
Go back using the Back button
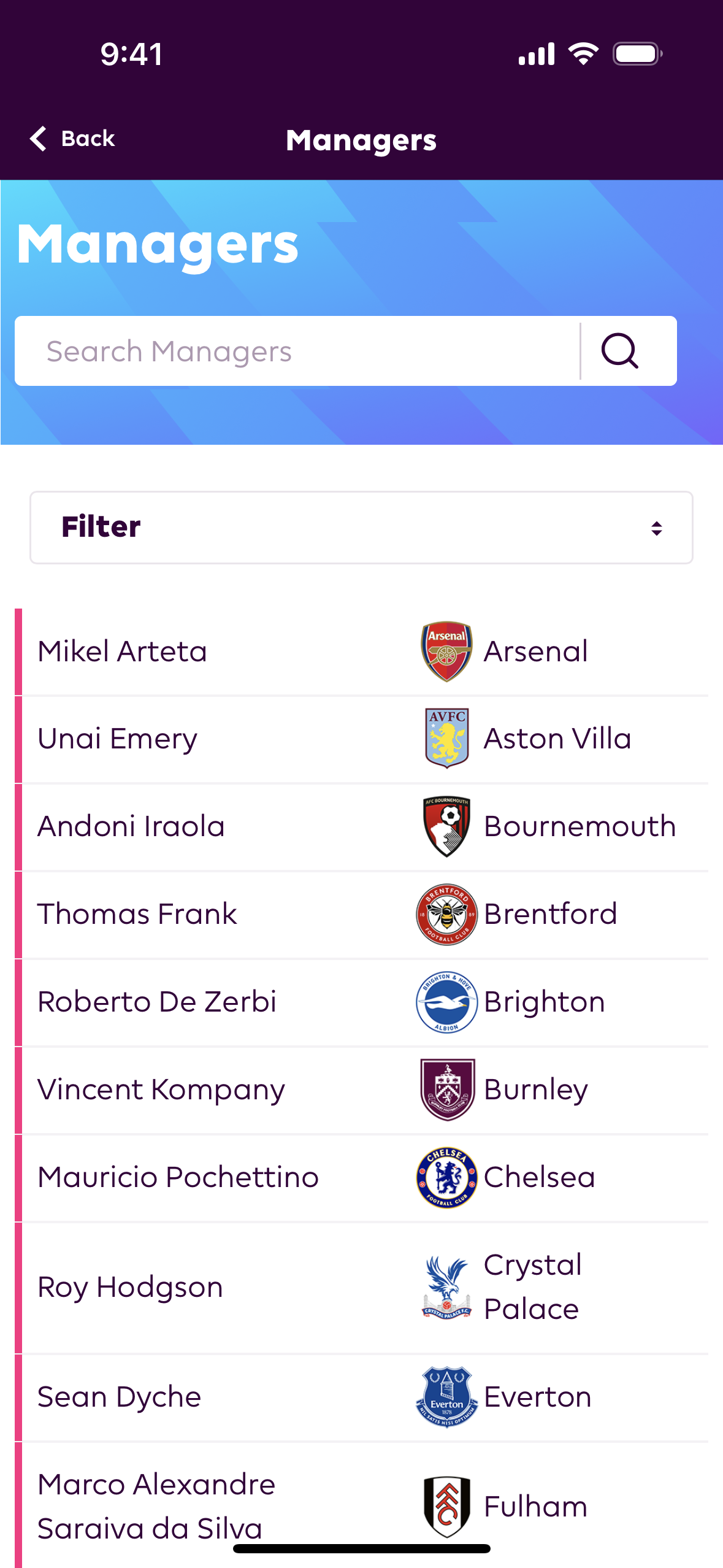click(x=72, y=139)
